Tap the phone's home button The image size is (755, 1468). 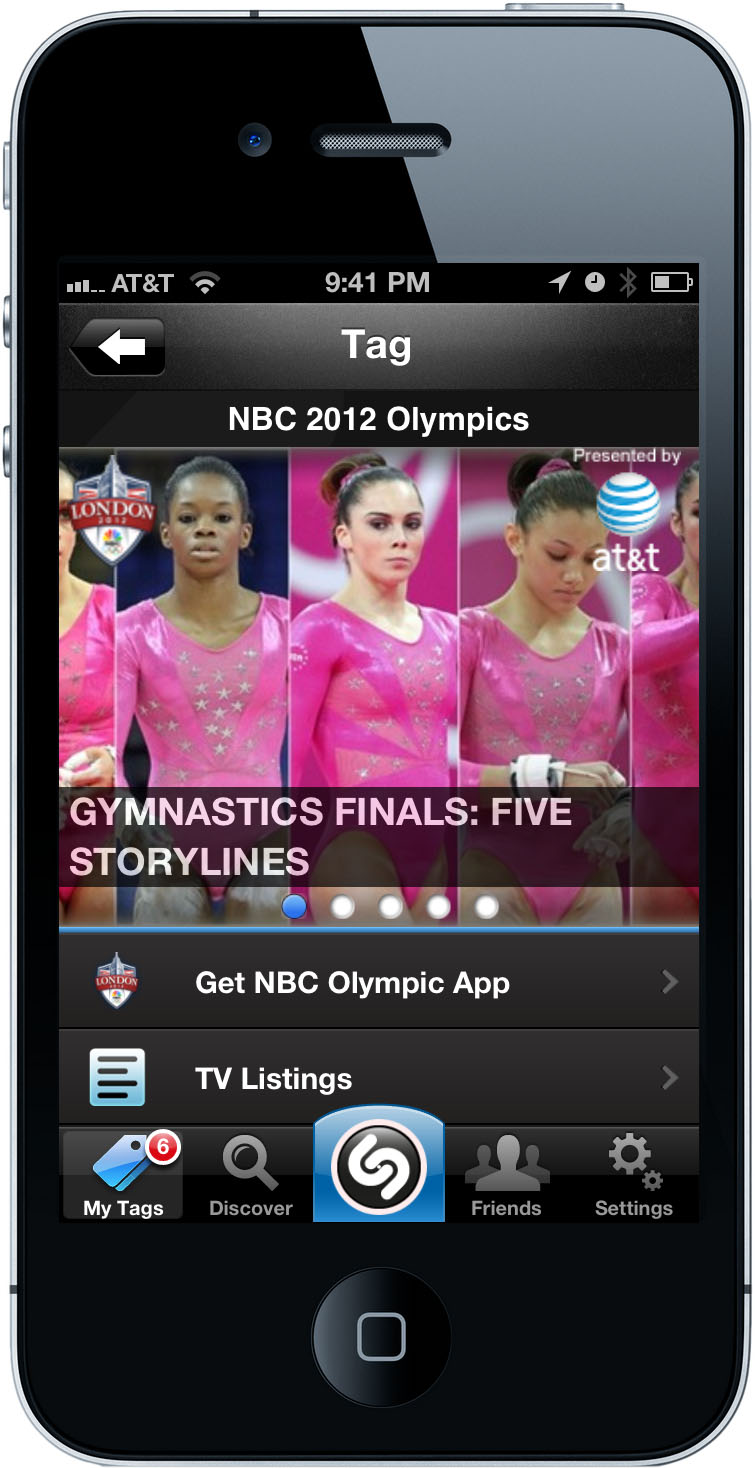[381, 1336]
